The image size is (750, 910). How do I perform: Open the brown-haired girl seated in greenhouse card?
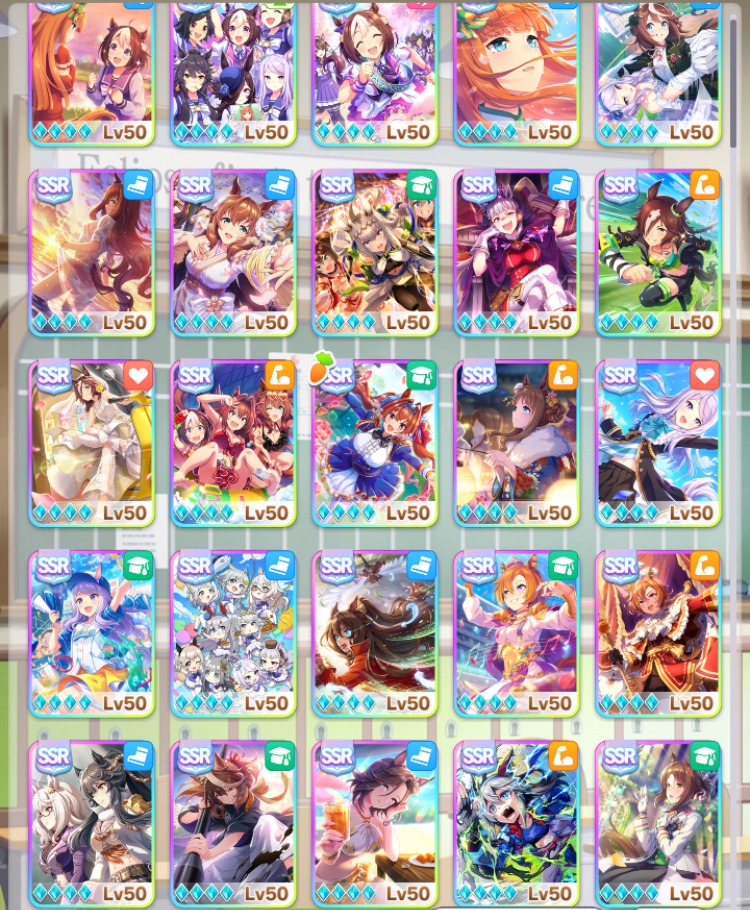(x=658, y=822)
